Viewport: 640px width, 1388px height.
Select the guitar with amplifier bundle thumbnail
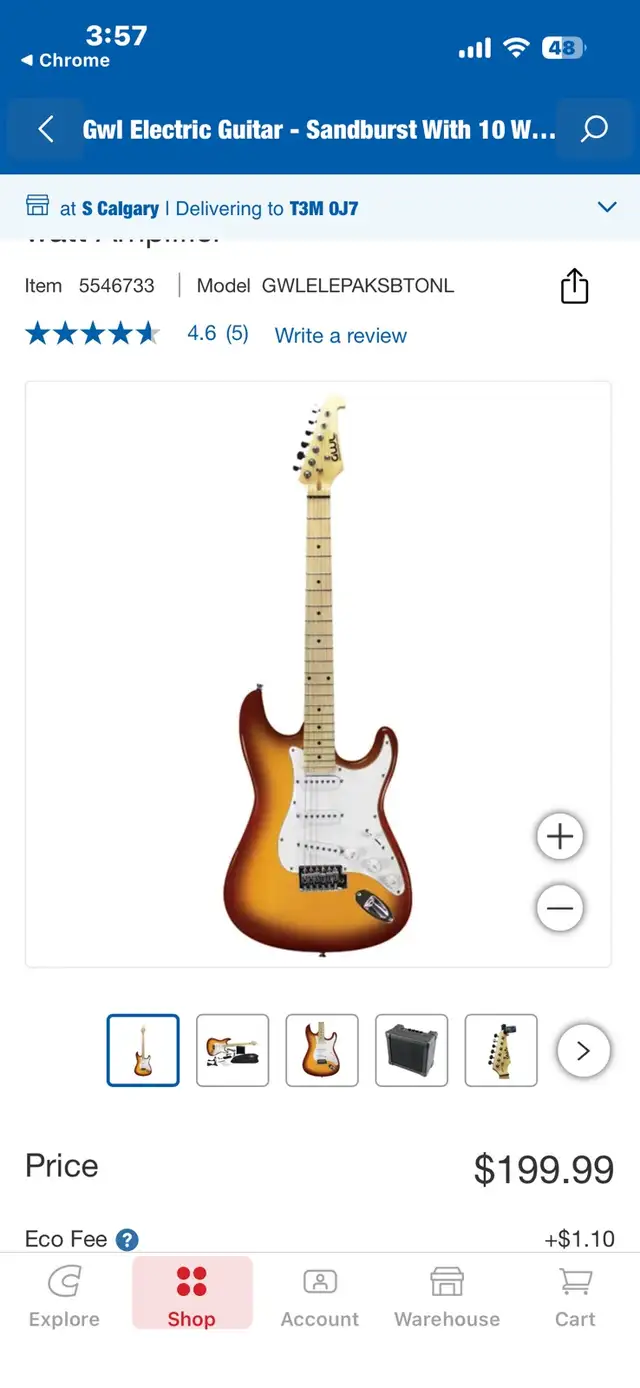[233, 1050]
